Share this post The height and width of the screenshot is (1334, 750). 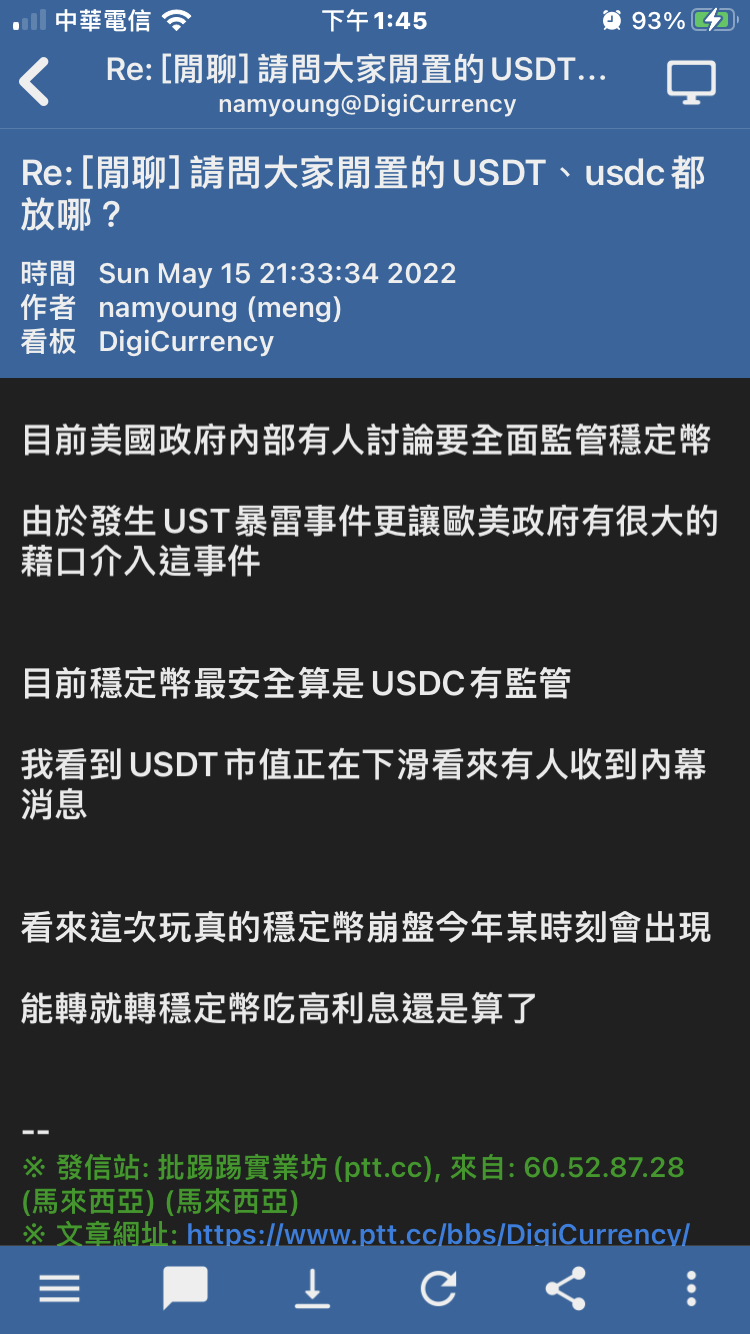(565, 1289)
